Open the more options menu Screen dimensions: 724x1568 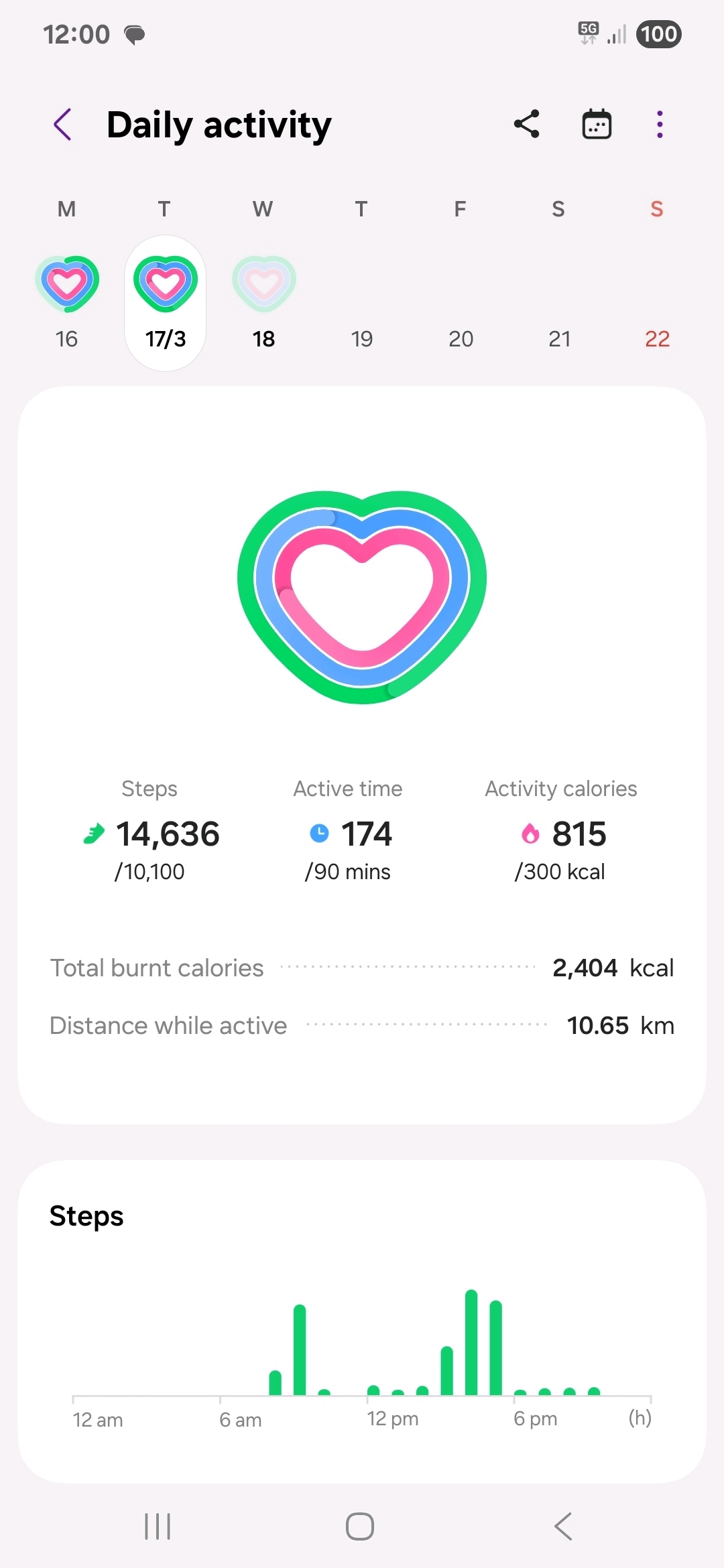click(660, 125)
